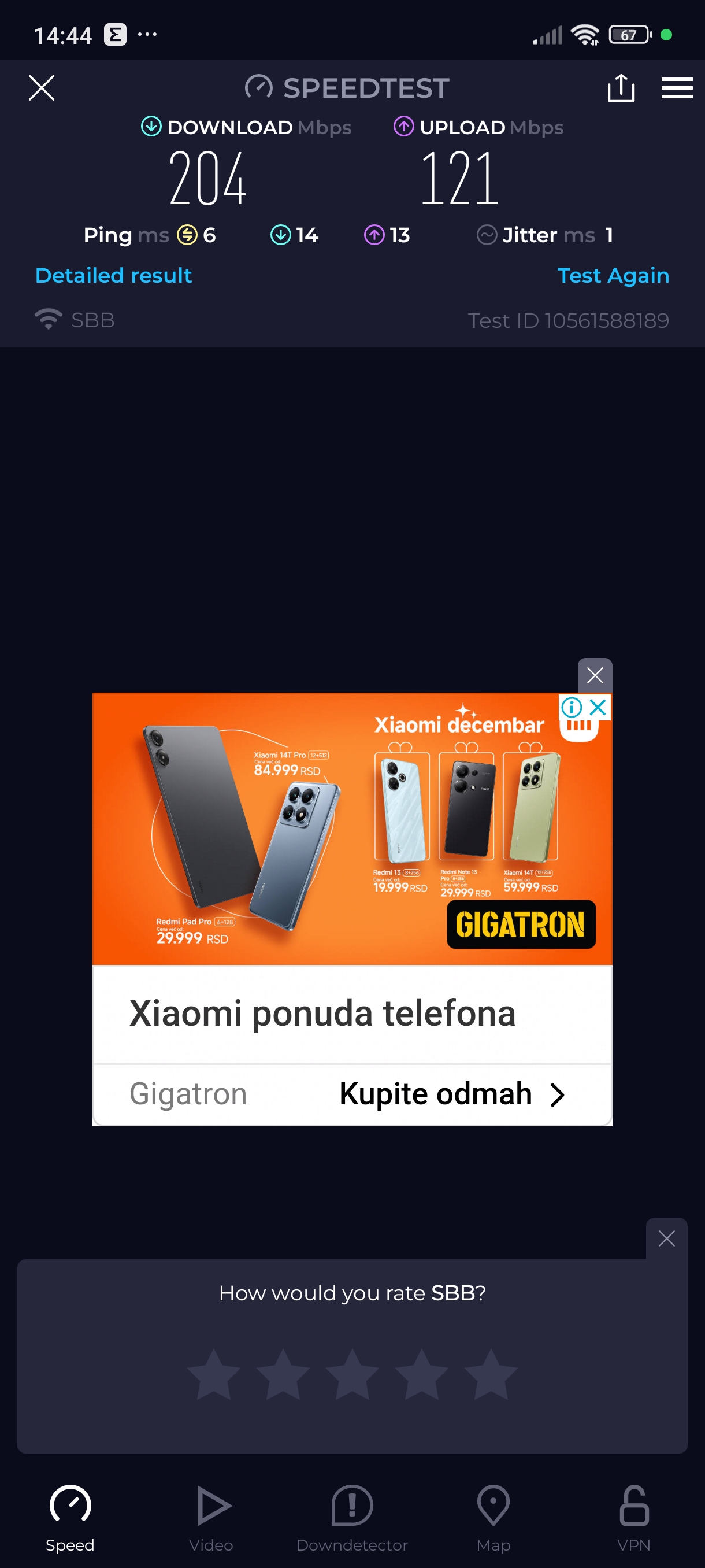Viewport: 705px width, 1568px height.
Task: Open the hamburger menu
Action: [x=677, y=88]
